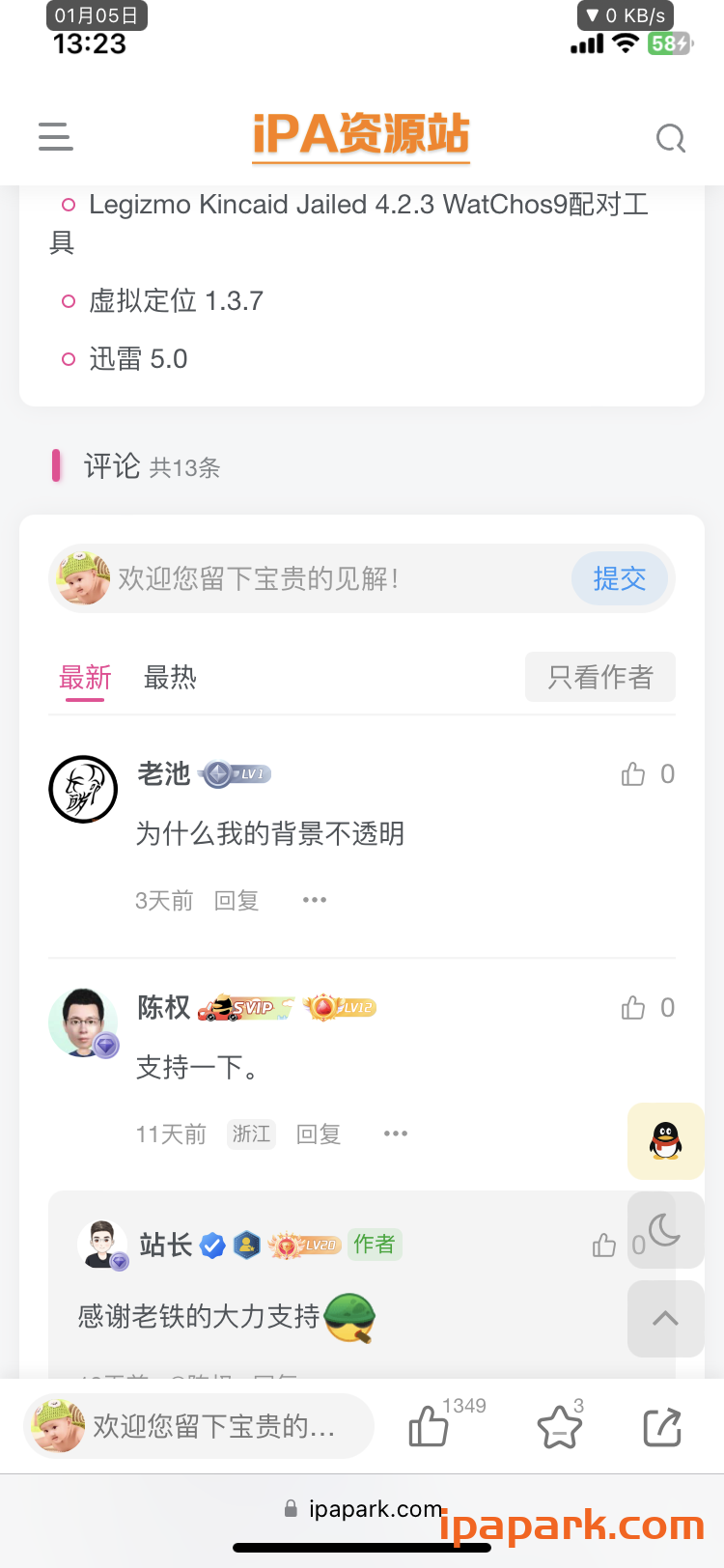Viewport: 724px width, 1568px height.
Task: Expand more options on 陈权's comment
Action: (x=396, y=1134)
